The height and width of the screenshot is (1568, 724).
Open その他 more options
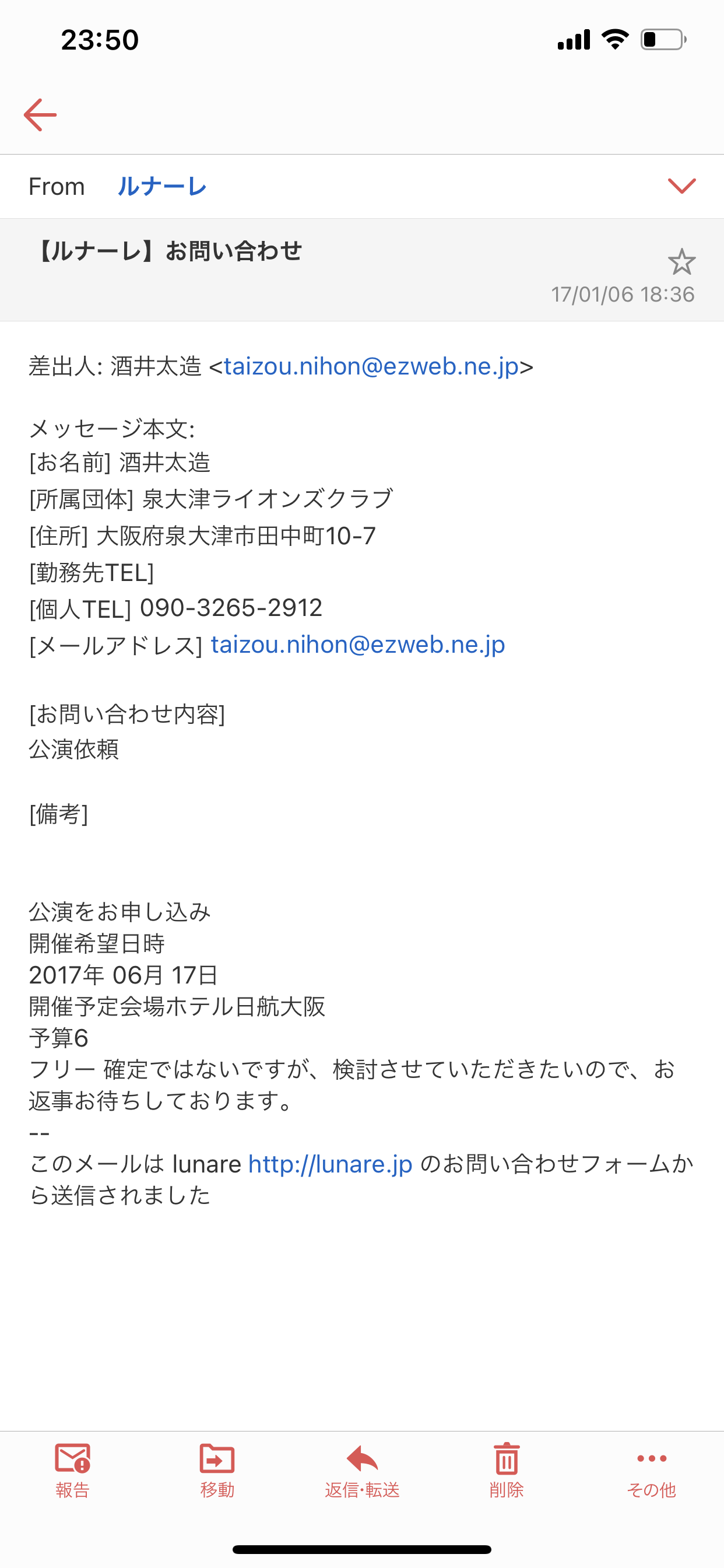tap(652, 1471)
